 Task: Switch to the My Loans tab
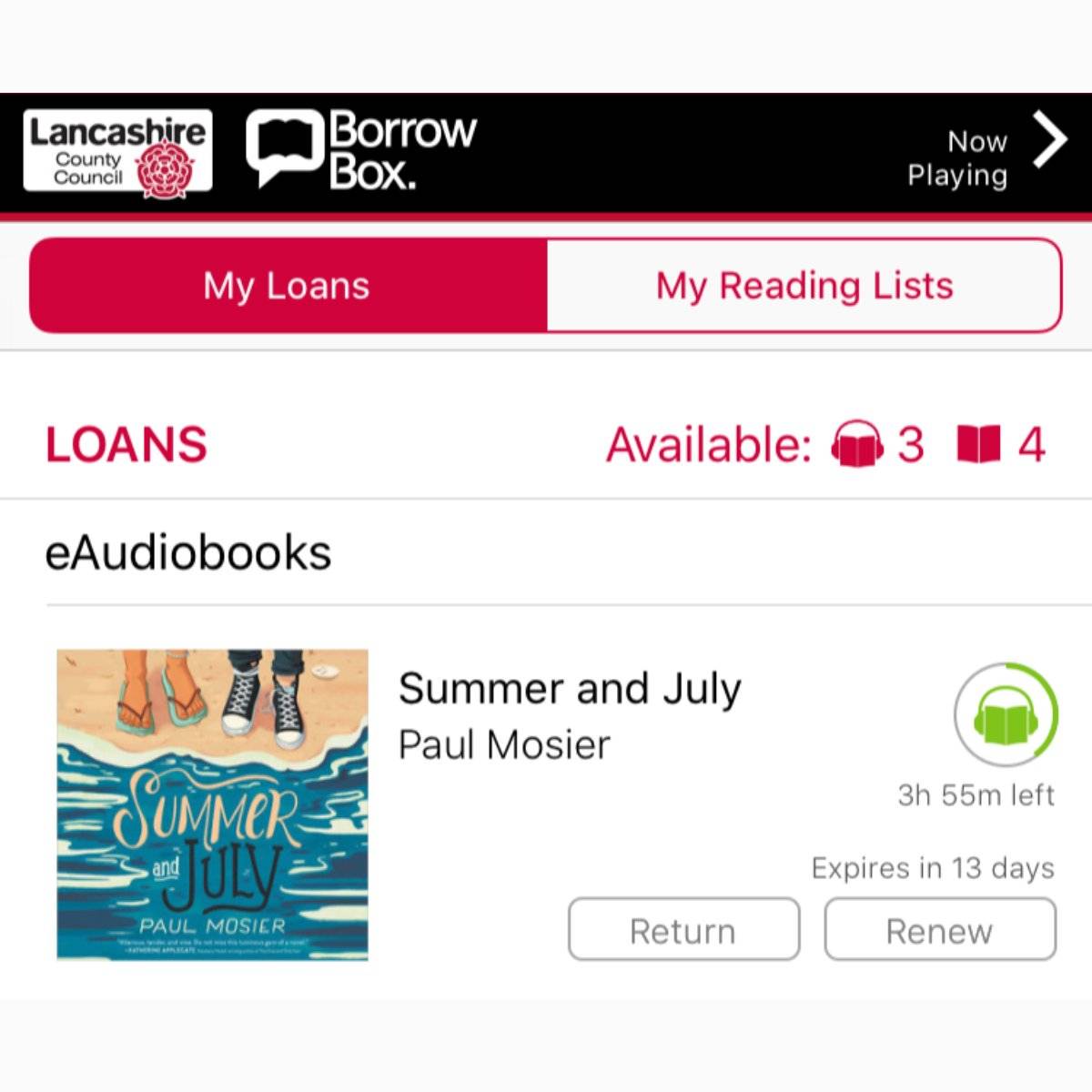coord(288,286)
